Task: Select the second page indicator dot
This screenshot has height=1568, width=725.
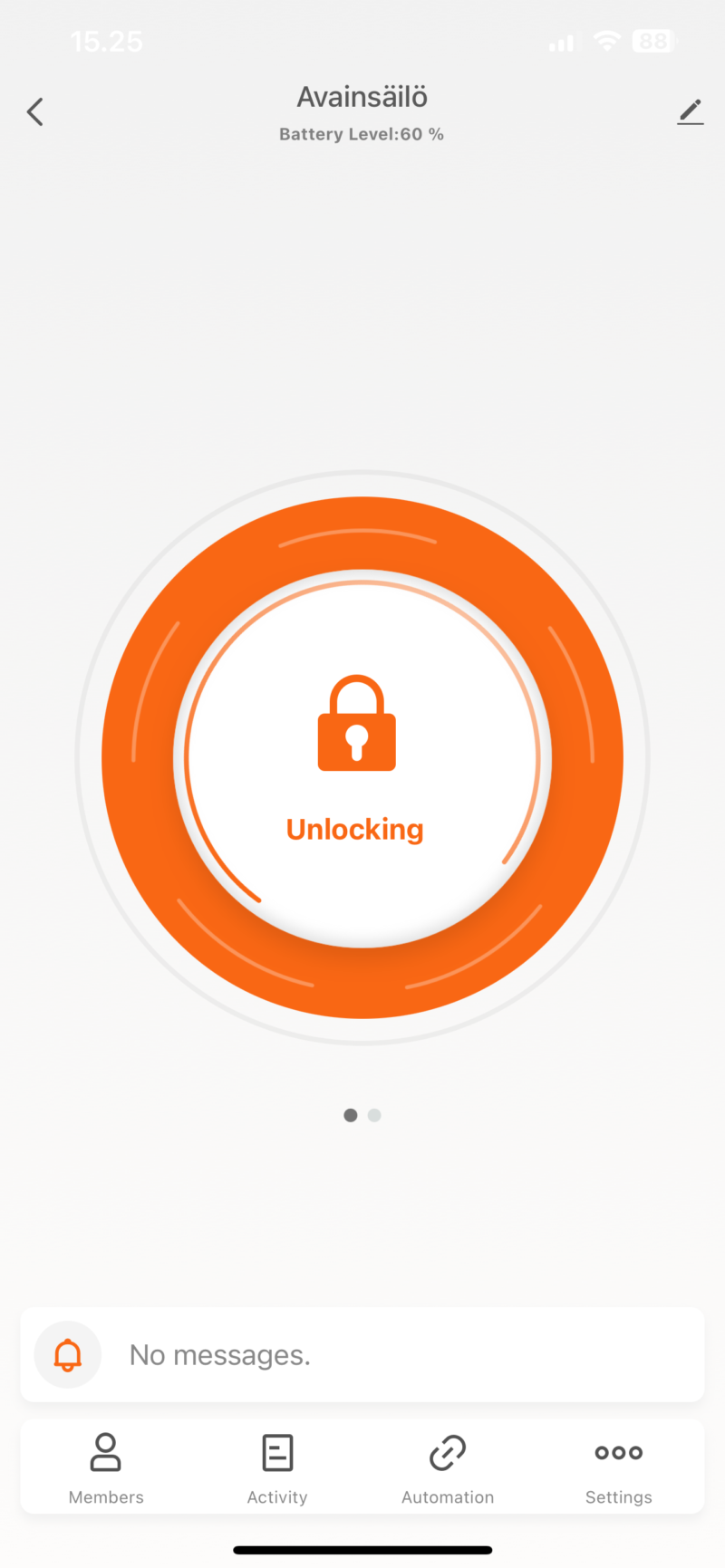Action: tap(374, 1115)
